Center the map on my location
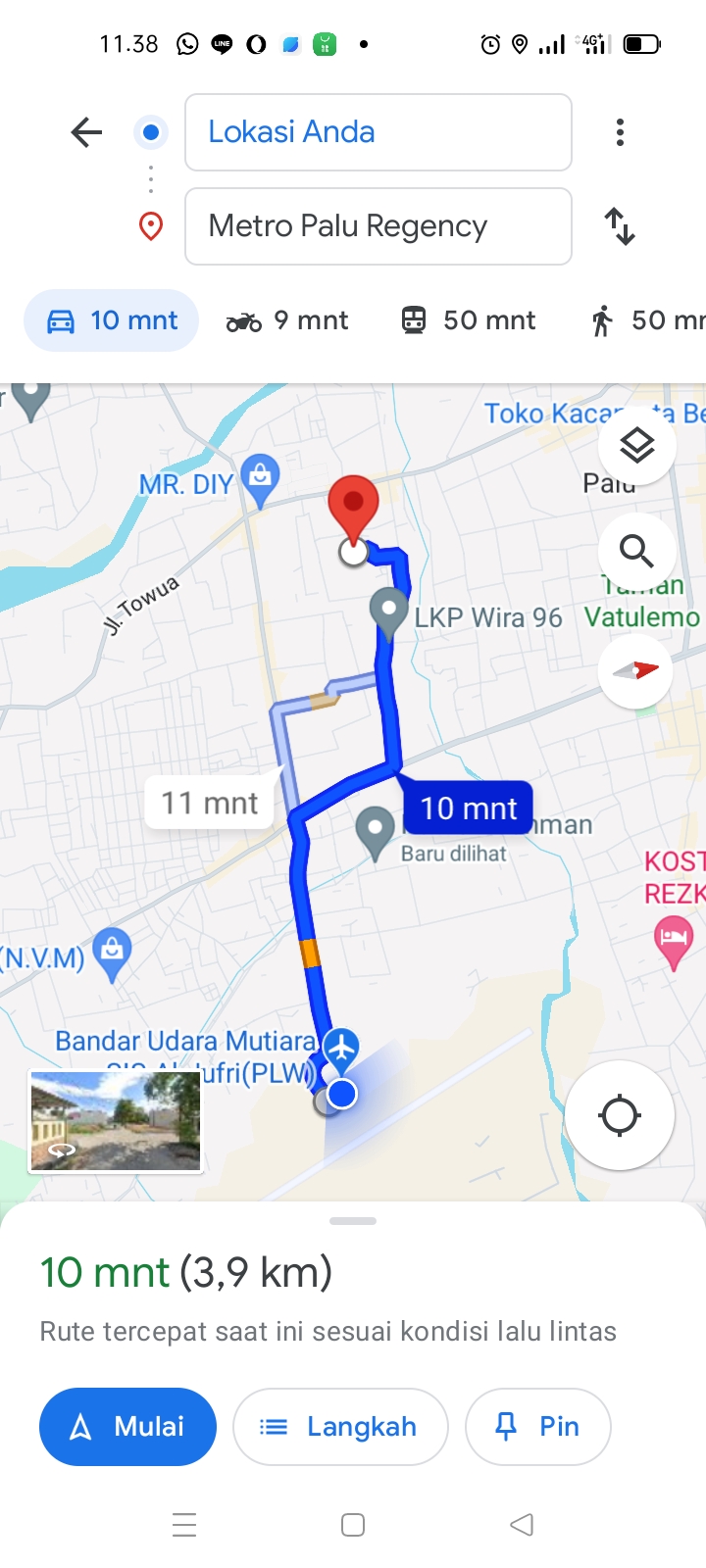Screen dimensions: 706x1568 pos(620,1115)
